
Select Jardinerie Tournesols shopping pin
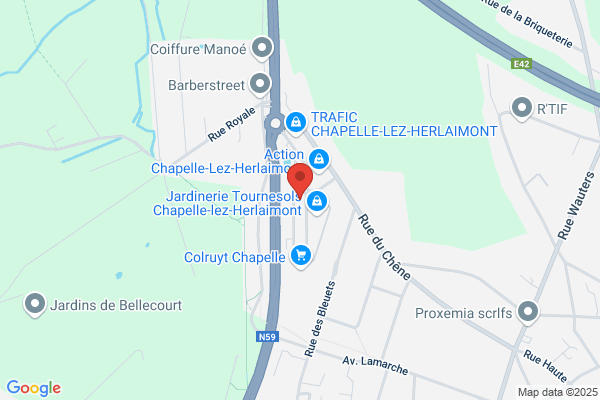(x=317, y=202)
